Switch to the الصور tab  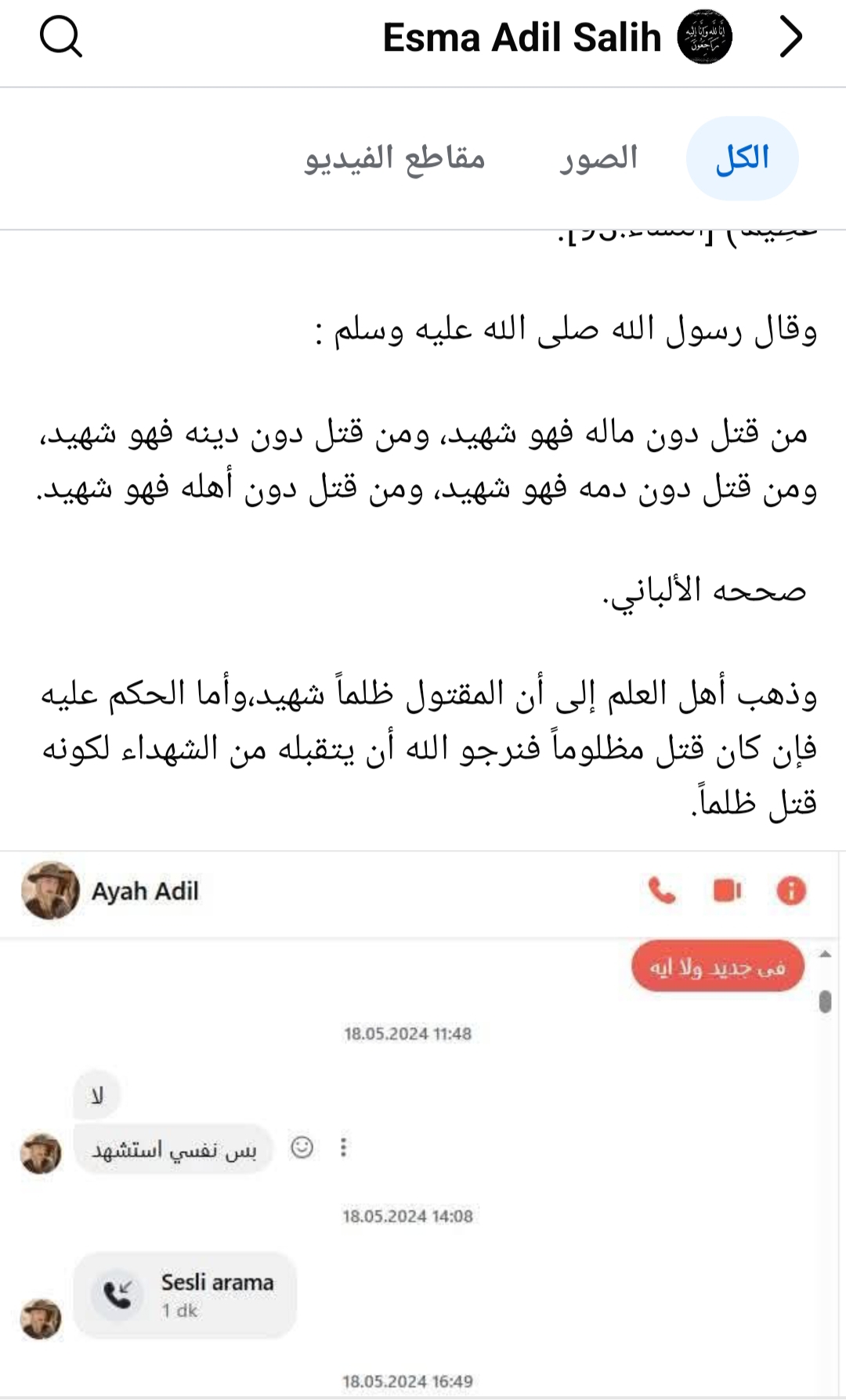click(598, 158)
